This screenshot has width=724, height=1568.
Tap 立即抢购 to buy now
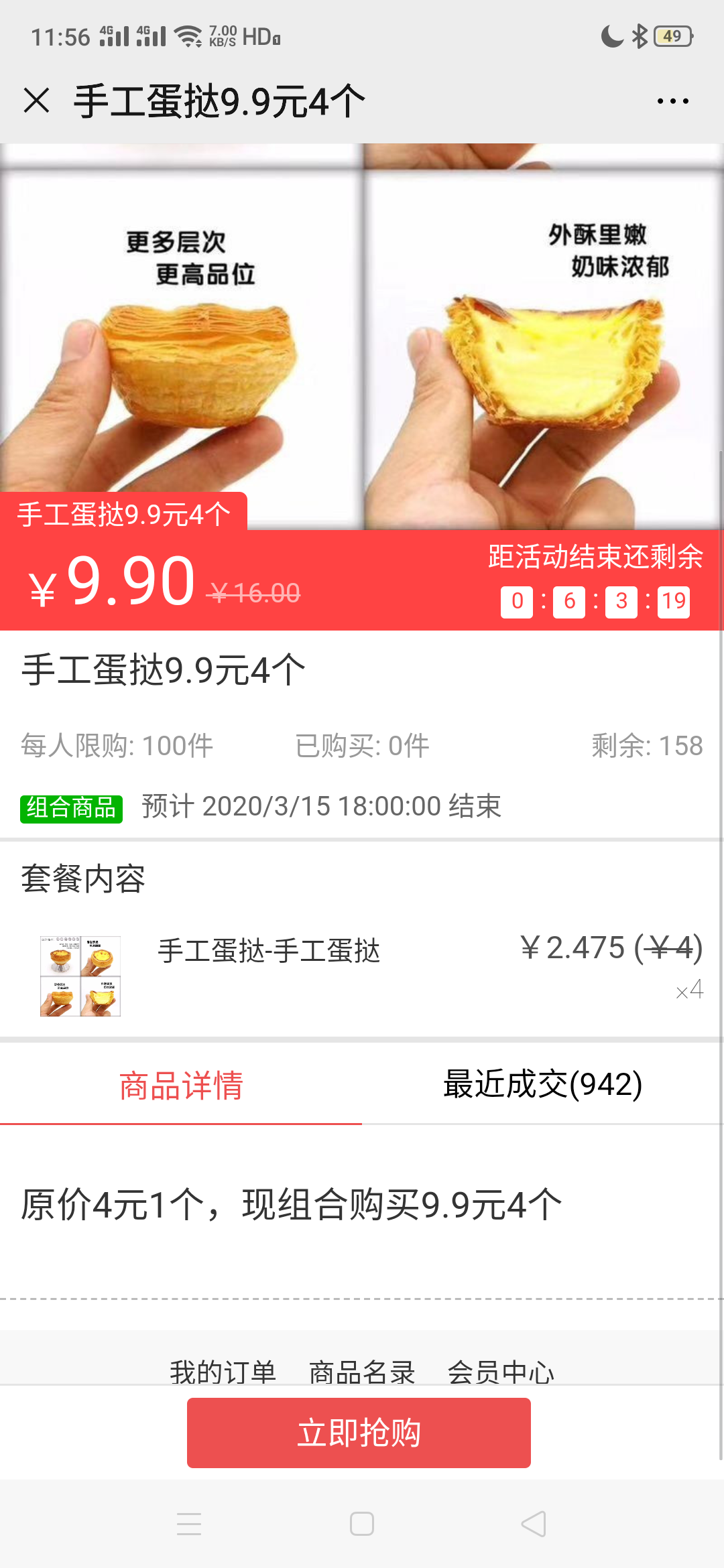(359, 1433)
